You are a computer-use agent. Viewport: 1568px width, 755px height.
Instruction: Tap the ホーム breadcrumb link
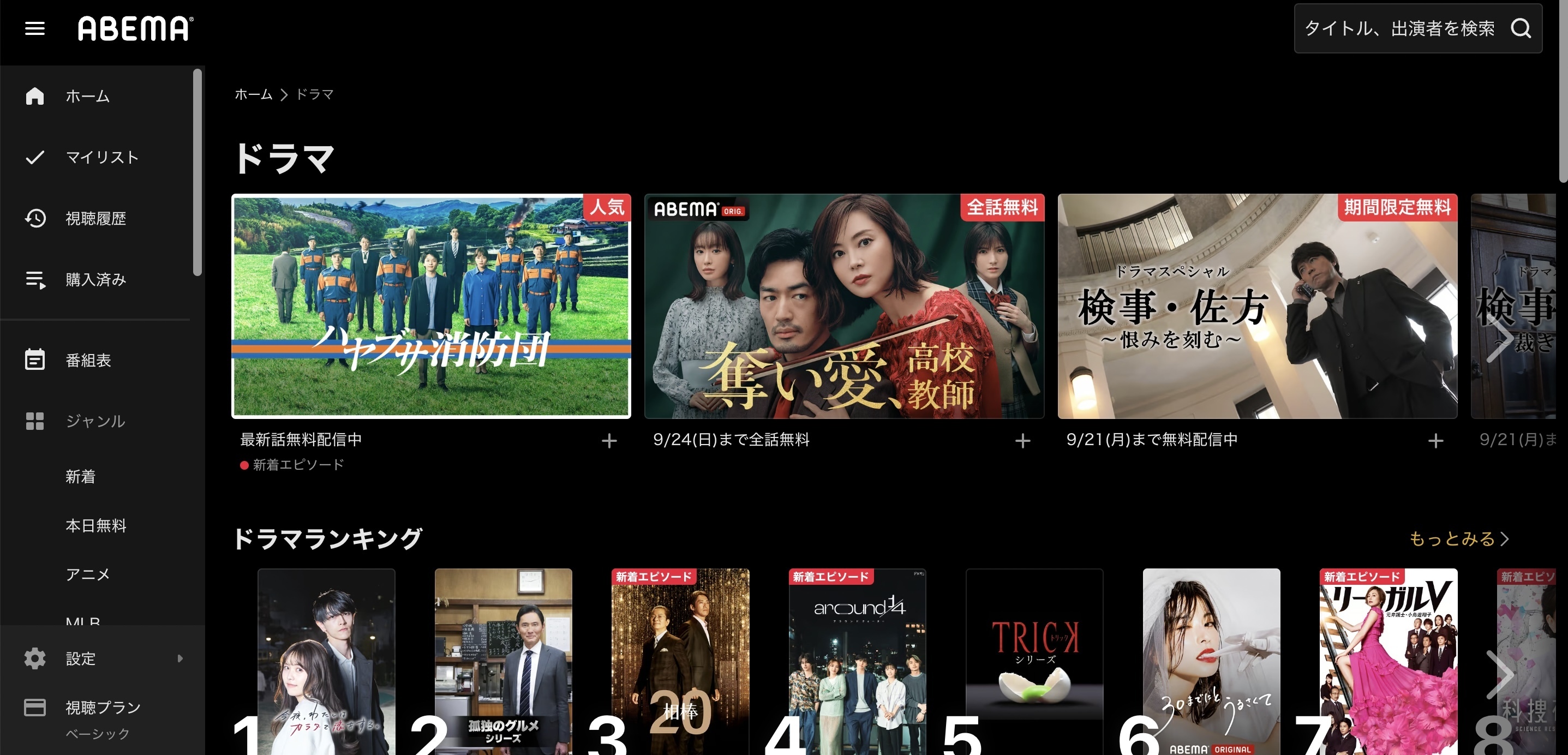tap(253, 94)
